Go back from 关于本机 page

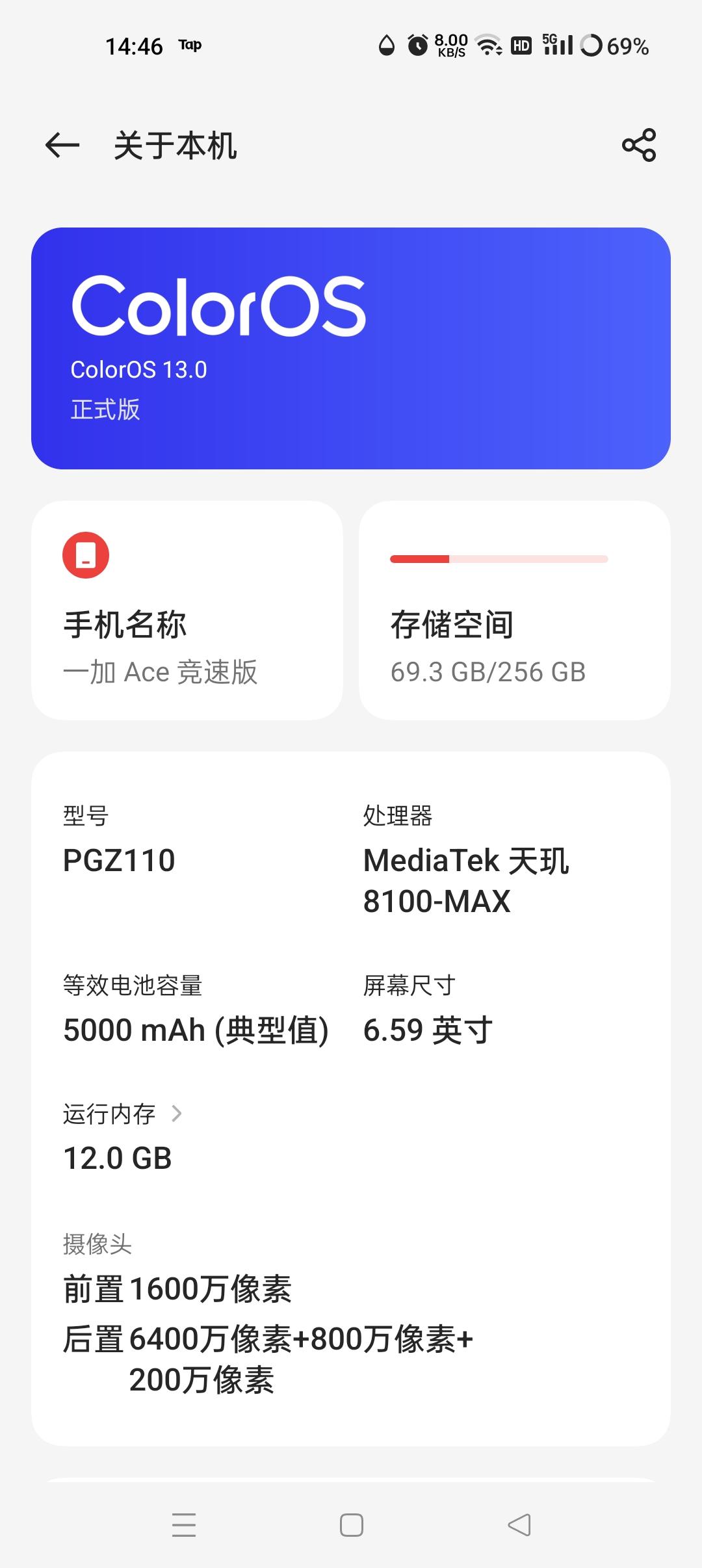pos(62,145)
